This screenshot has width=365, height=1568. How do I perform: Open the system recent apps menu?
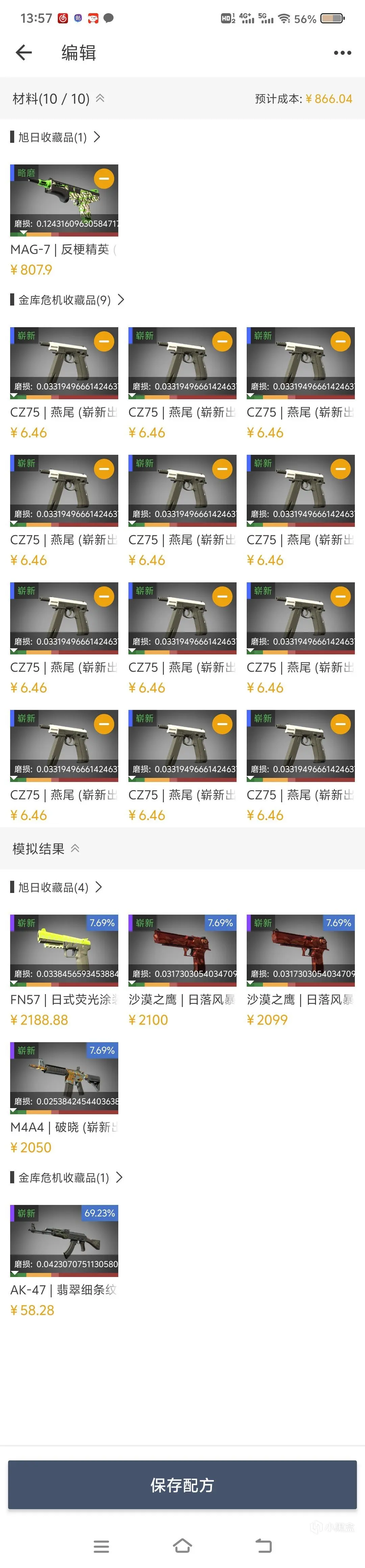pos(101,1545)
